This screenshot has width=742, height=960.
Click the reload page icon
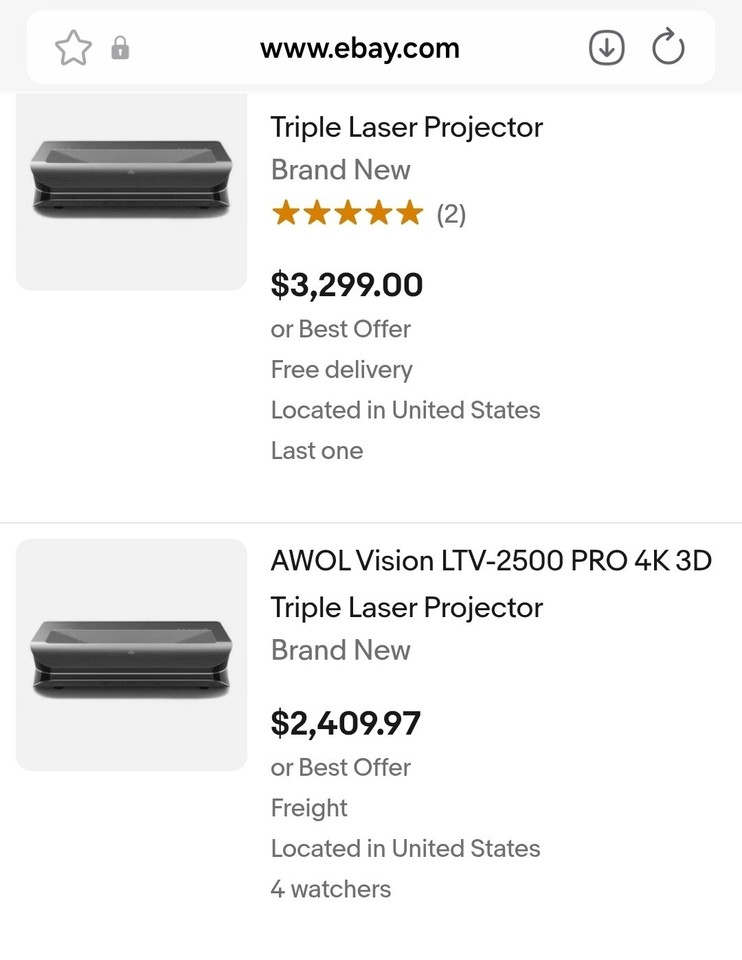667,46
